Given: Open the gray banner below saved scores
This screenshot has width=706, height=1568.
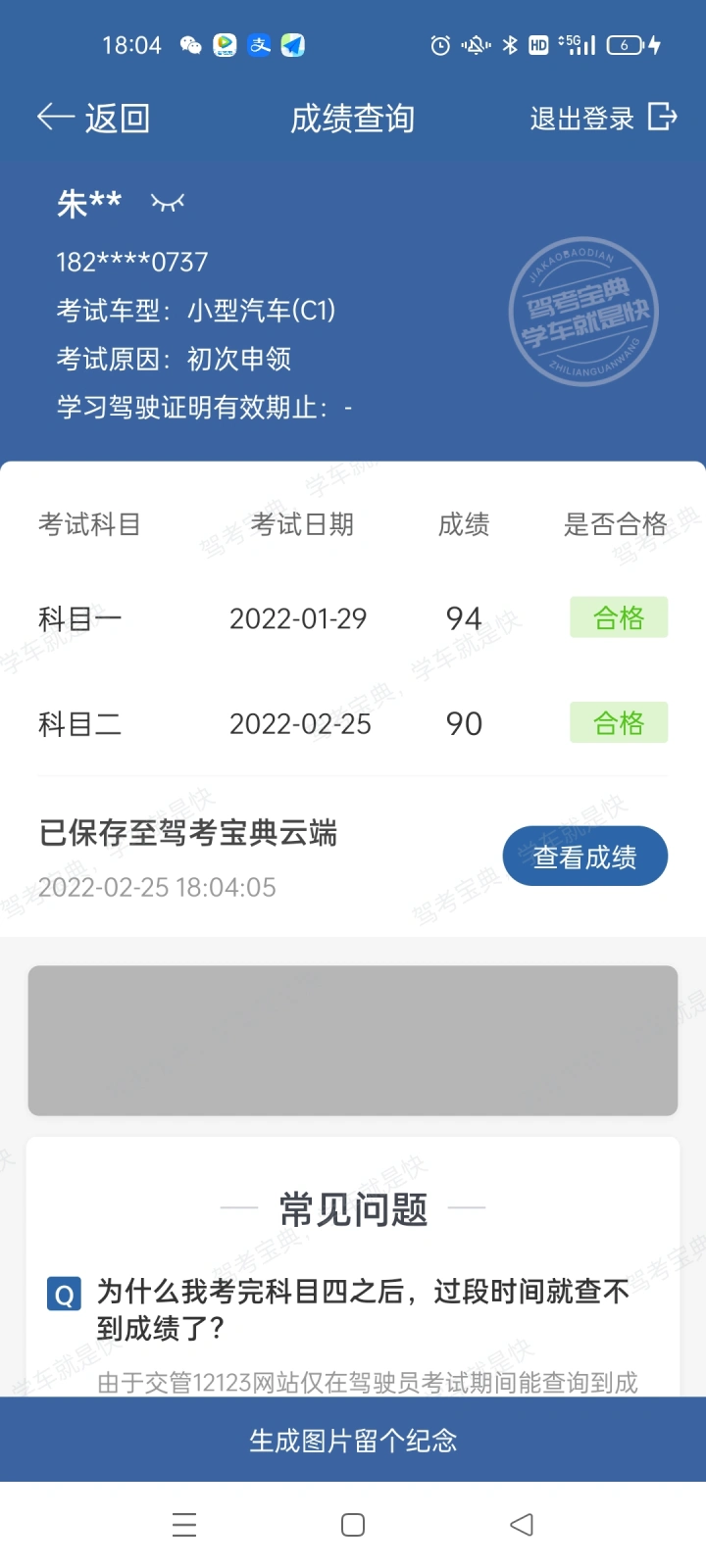Looking at the screenshot, I should tap(353, 1041).
